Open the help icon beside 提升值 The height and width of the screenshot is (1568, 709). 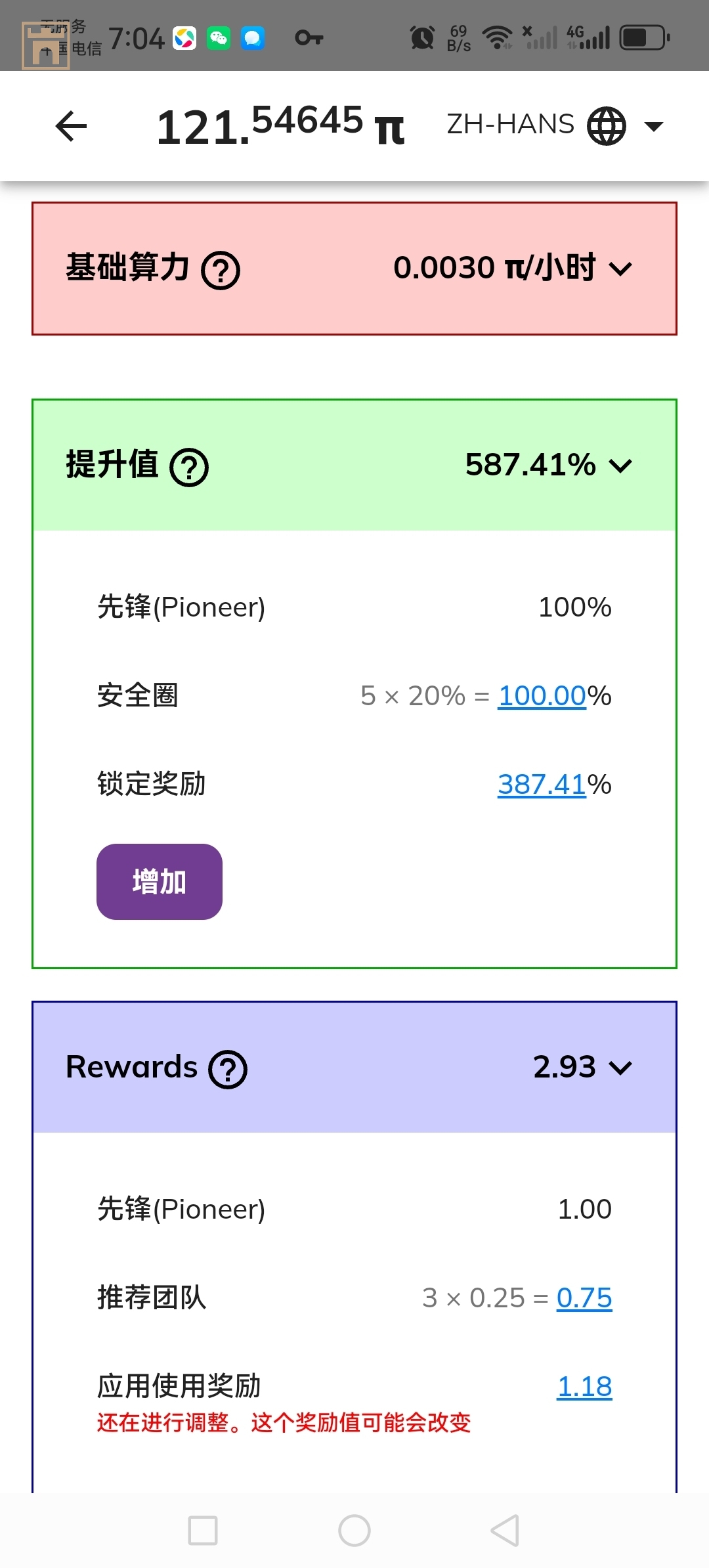click(x=189, y=468)
